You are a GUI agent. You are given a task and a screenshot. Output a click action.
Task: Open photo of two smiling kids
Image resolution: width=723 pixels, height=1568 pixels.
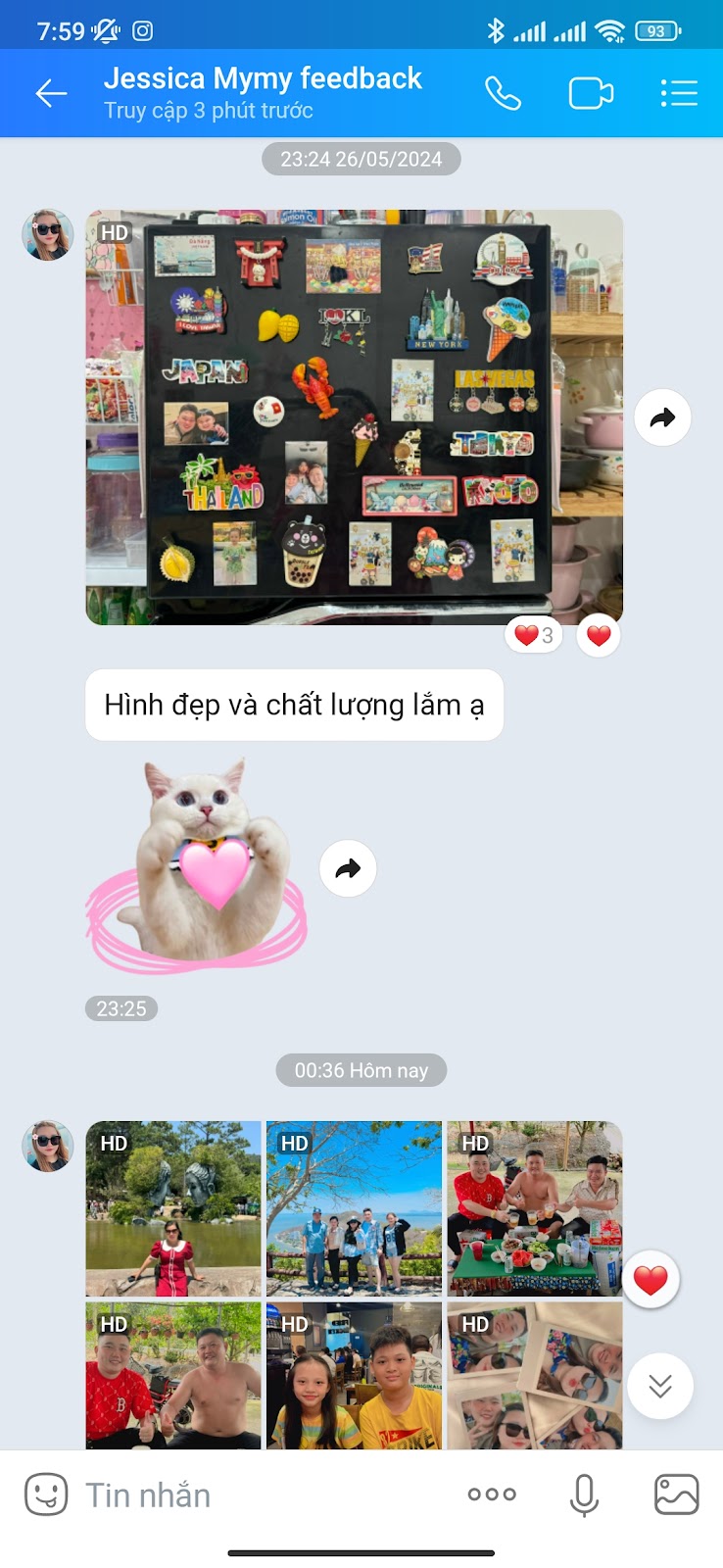pyautogui.click(x=354, y=1376)
